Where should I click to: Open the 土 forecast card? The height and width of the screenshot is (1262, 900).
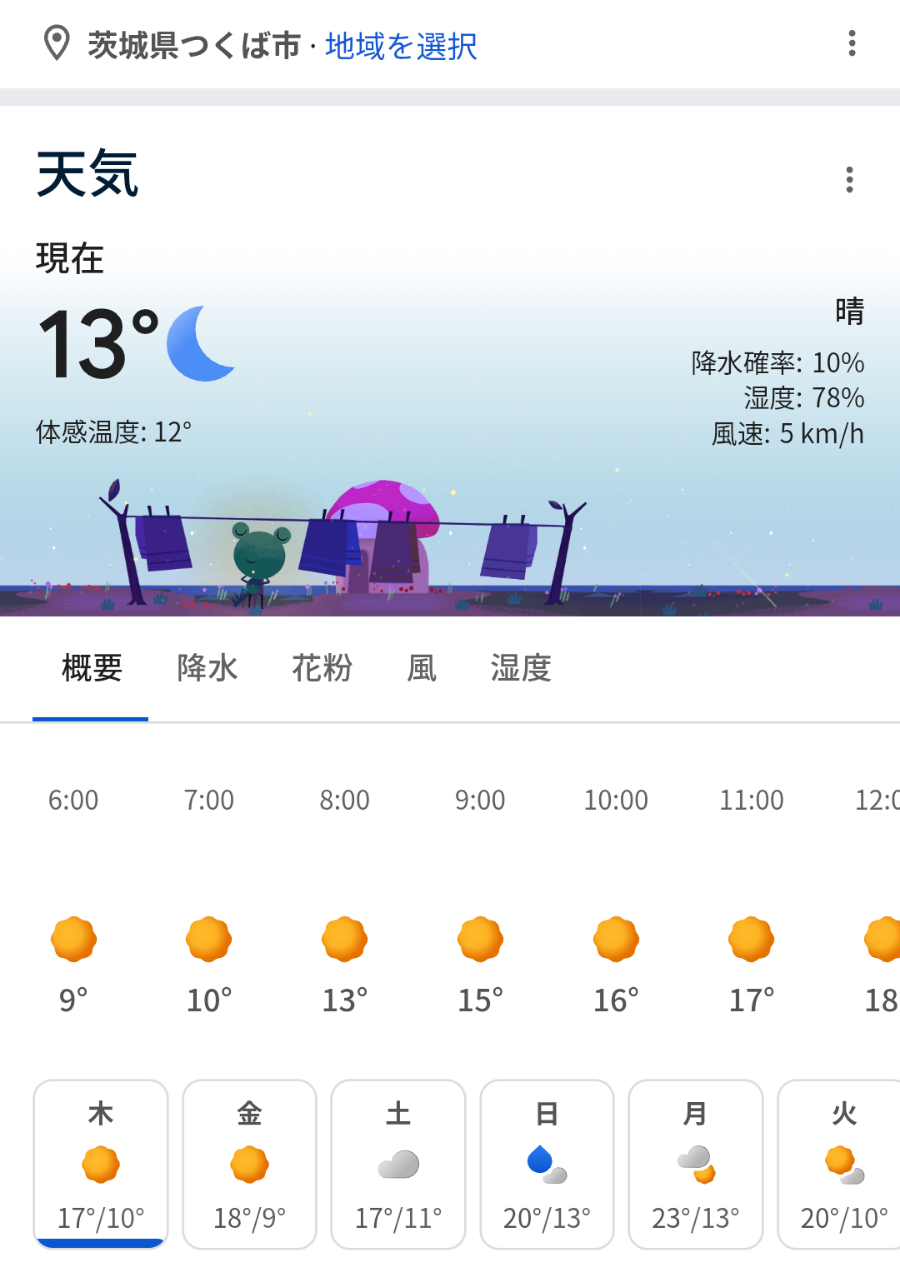pyautogui.click(x=398, y=1164)
